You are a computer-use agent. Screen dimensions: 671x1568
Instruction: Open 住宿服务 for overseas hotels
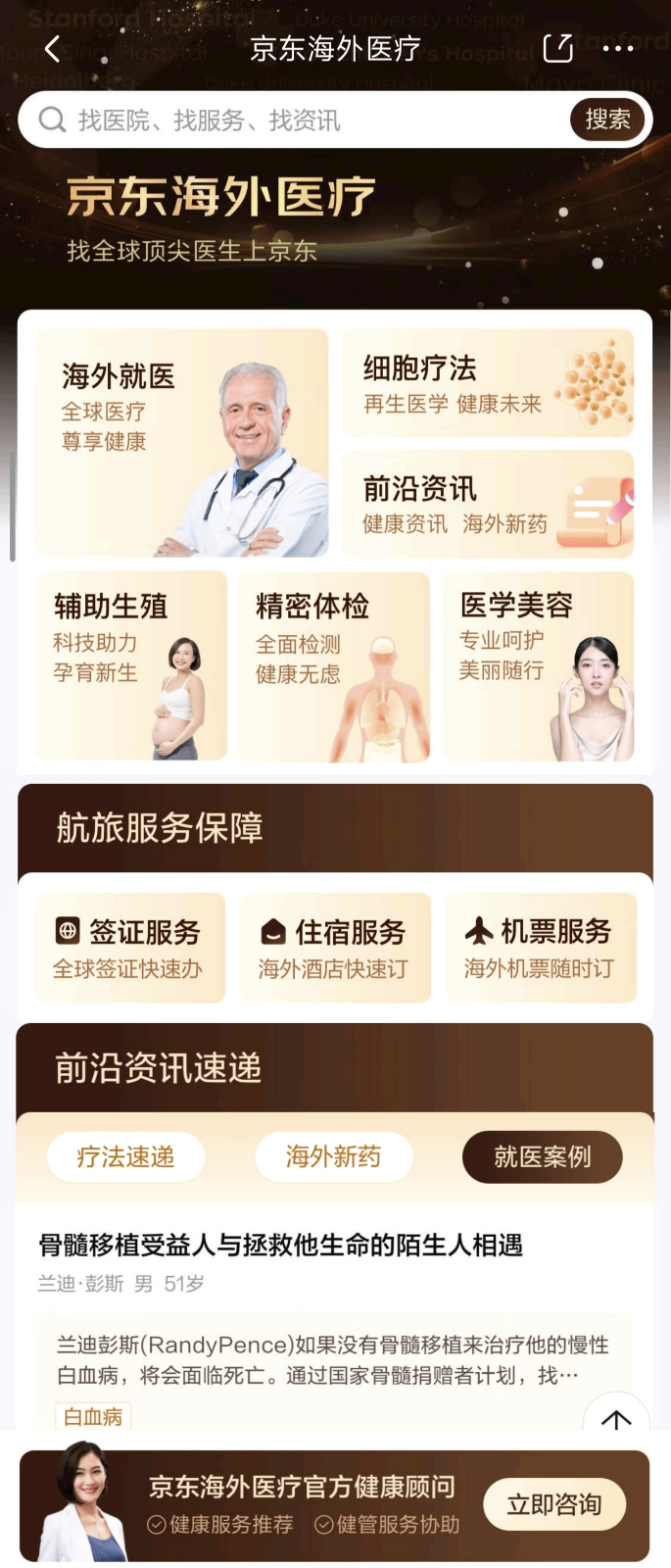click(335, 948)
